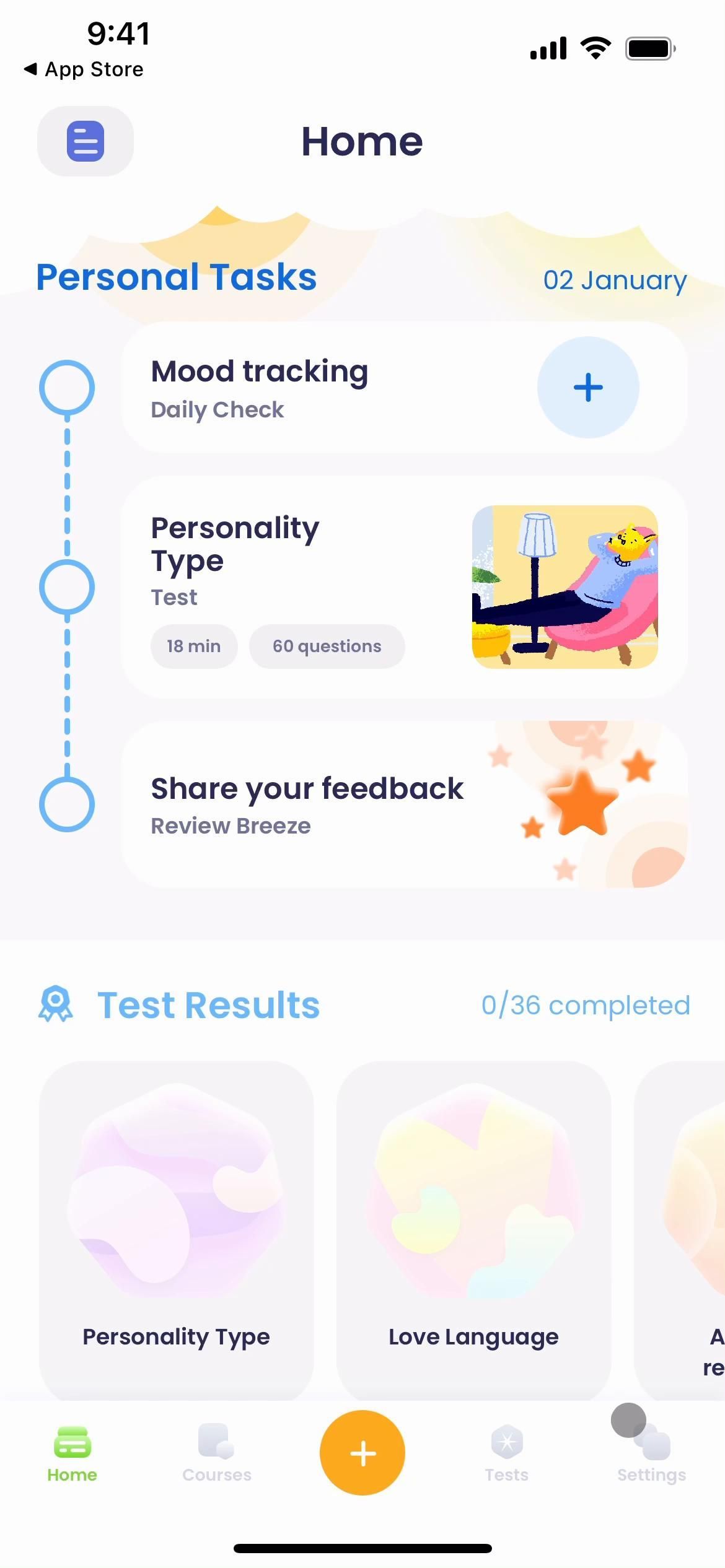Return to the App Store

pyautogui.click(x=84, y=69)
